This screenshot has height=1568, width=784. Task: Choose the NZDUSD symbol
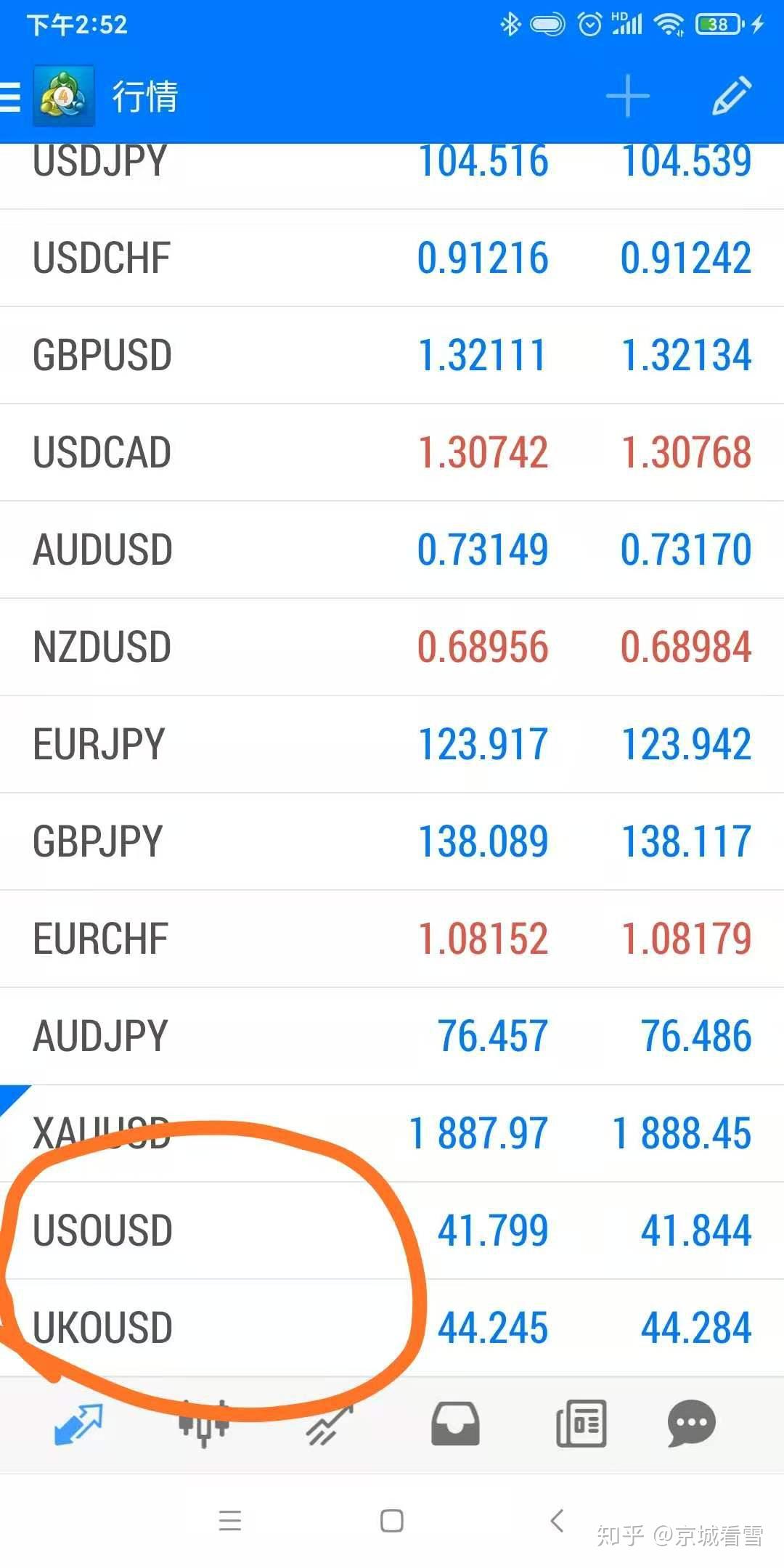(392, 648)
